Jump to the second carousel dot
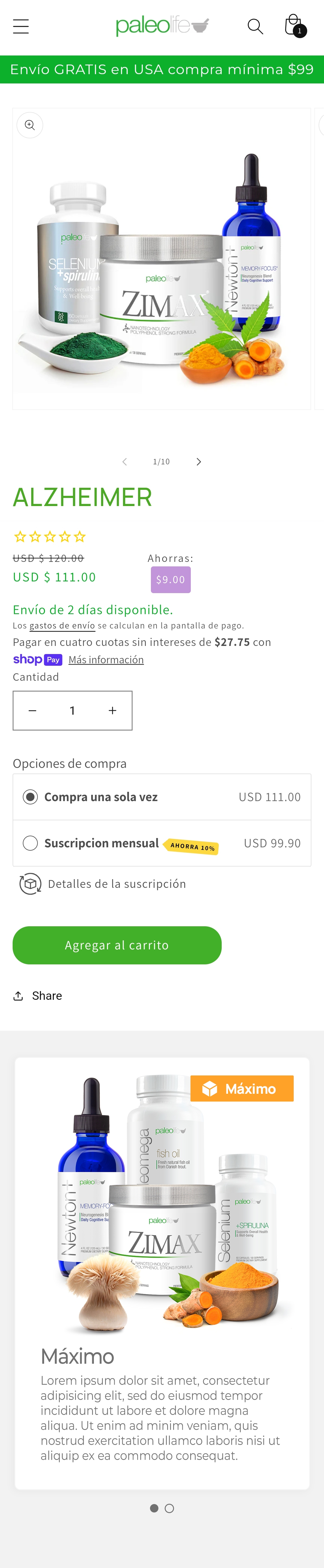 [x=169, y=1508]
